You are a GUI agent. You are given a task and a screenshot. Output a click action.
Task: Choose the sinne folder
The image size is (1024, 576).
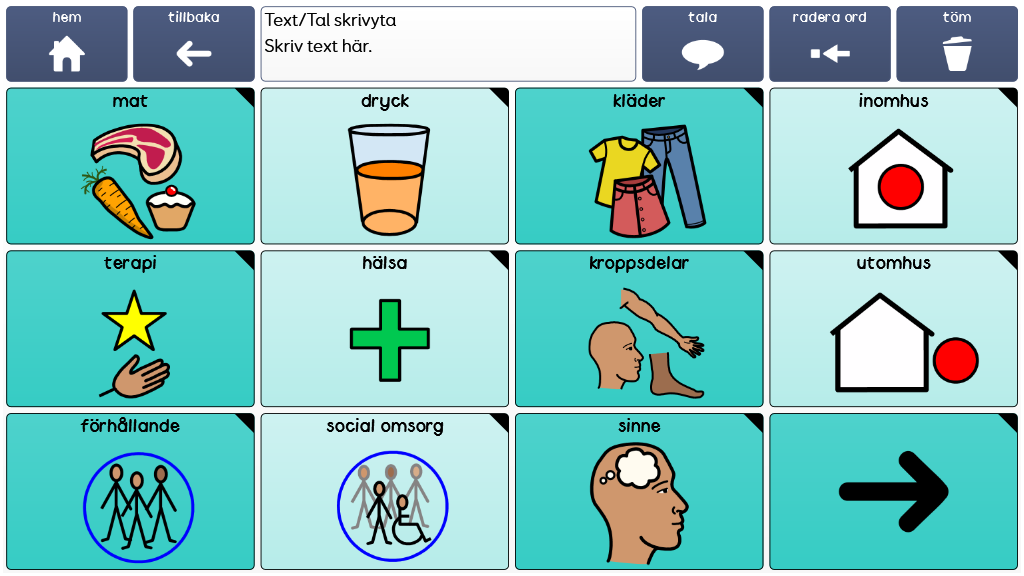click(639, 492)
